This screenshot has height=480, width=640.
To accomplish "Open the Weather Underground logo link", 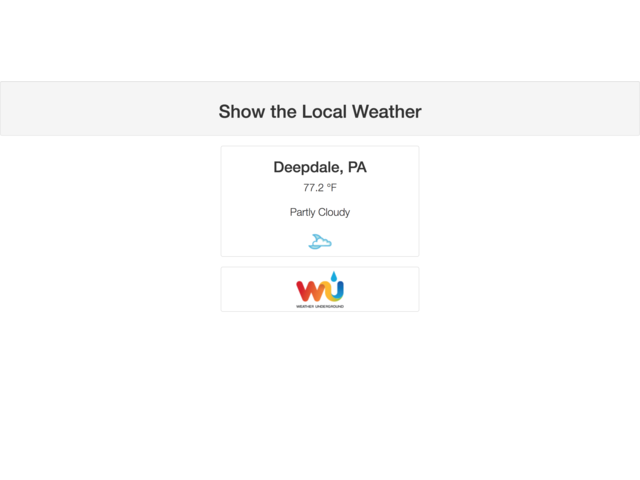I will [x=320, y=289].
